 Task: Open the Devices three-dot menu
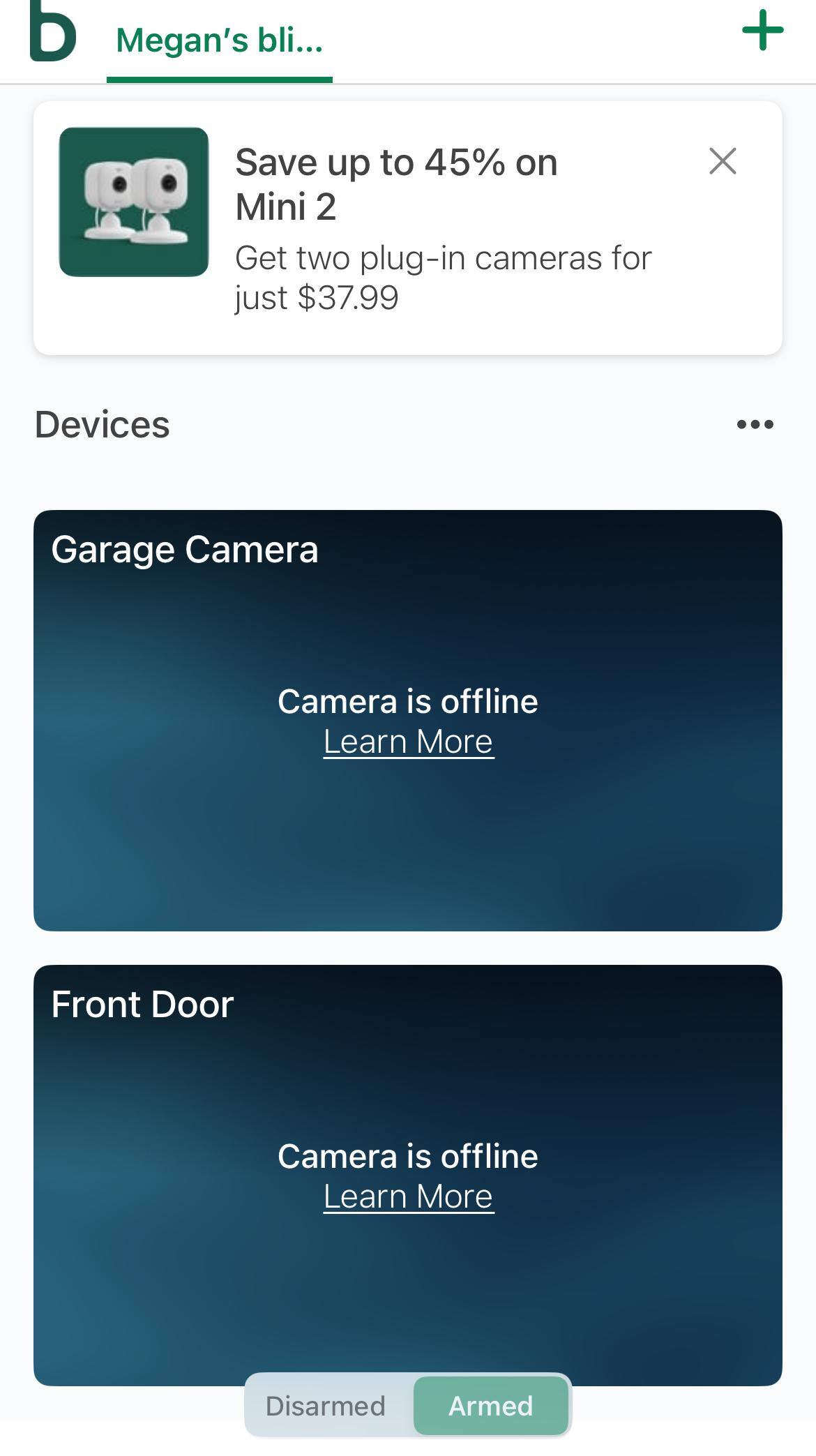tap(755, 424)
